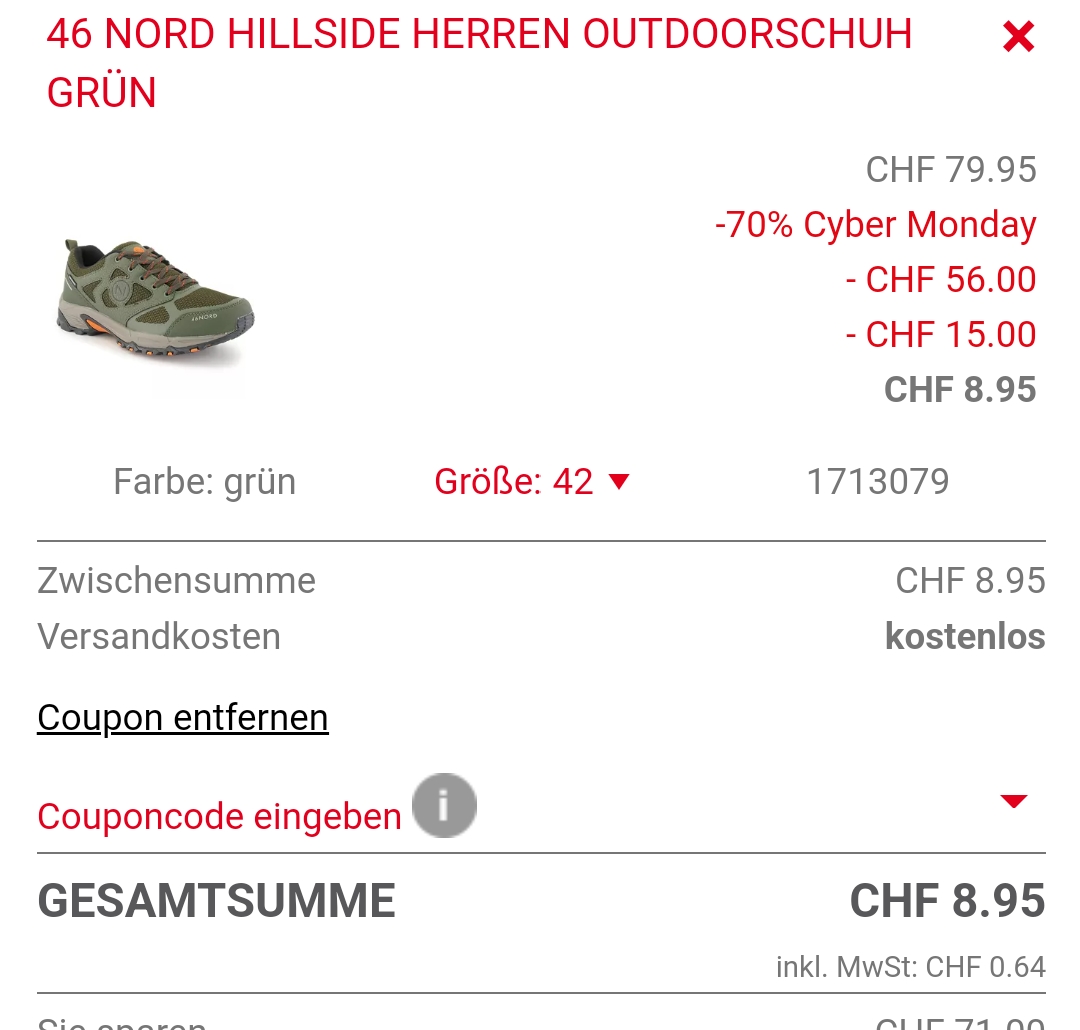
Task: Change the shoe size from 42
Action: pyautogui.click(x=532, y=482)
